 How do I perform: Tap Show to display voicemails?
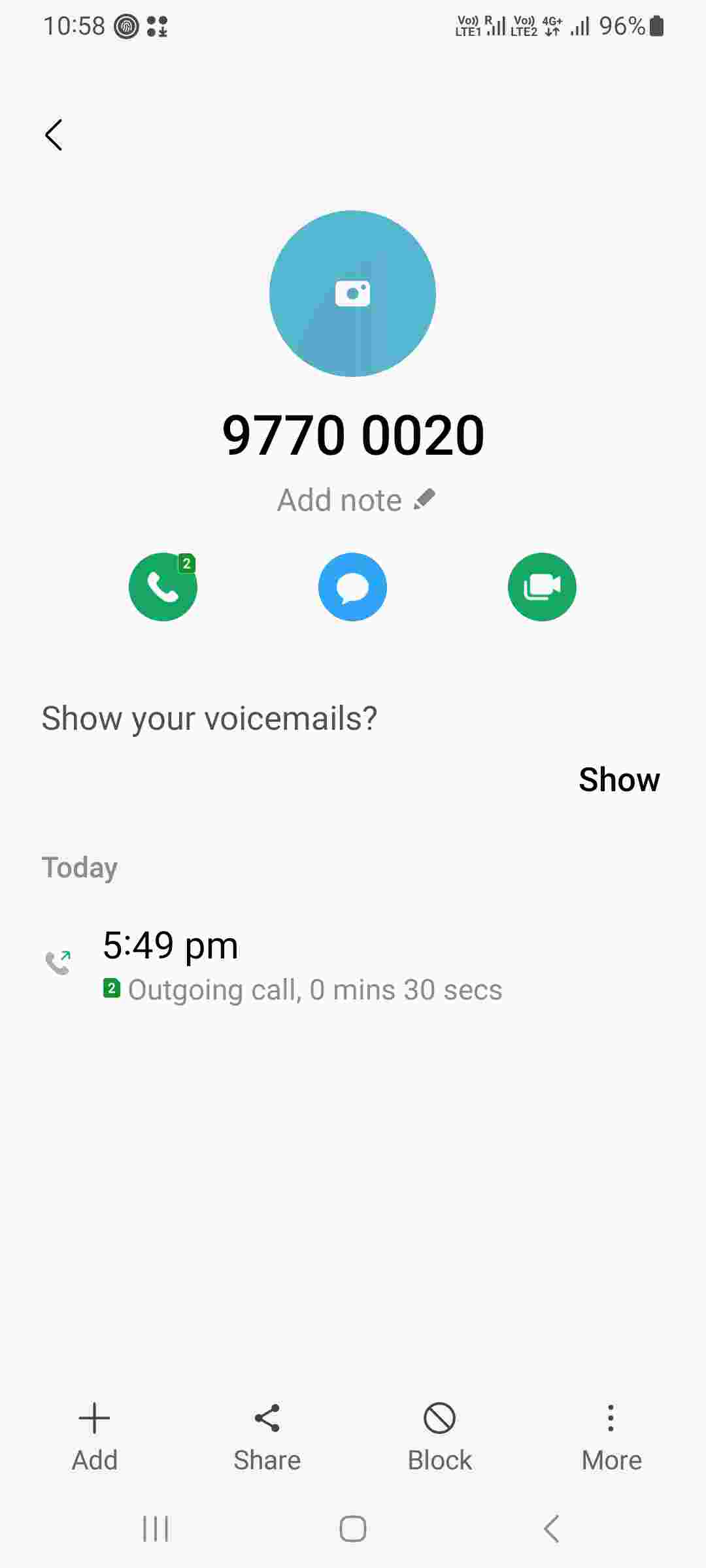pos(618,779)
